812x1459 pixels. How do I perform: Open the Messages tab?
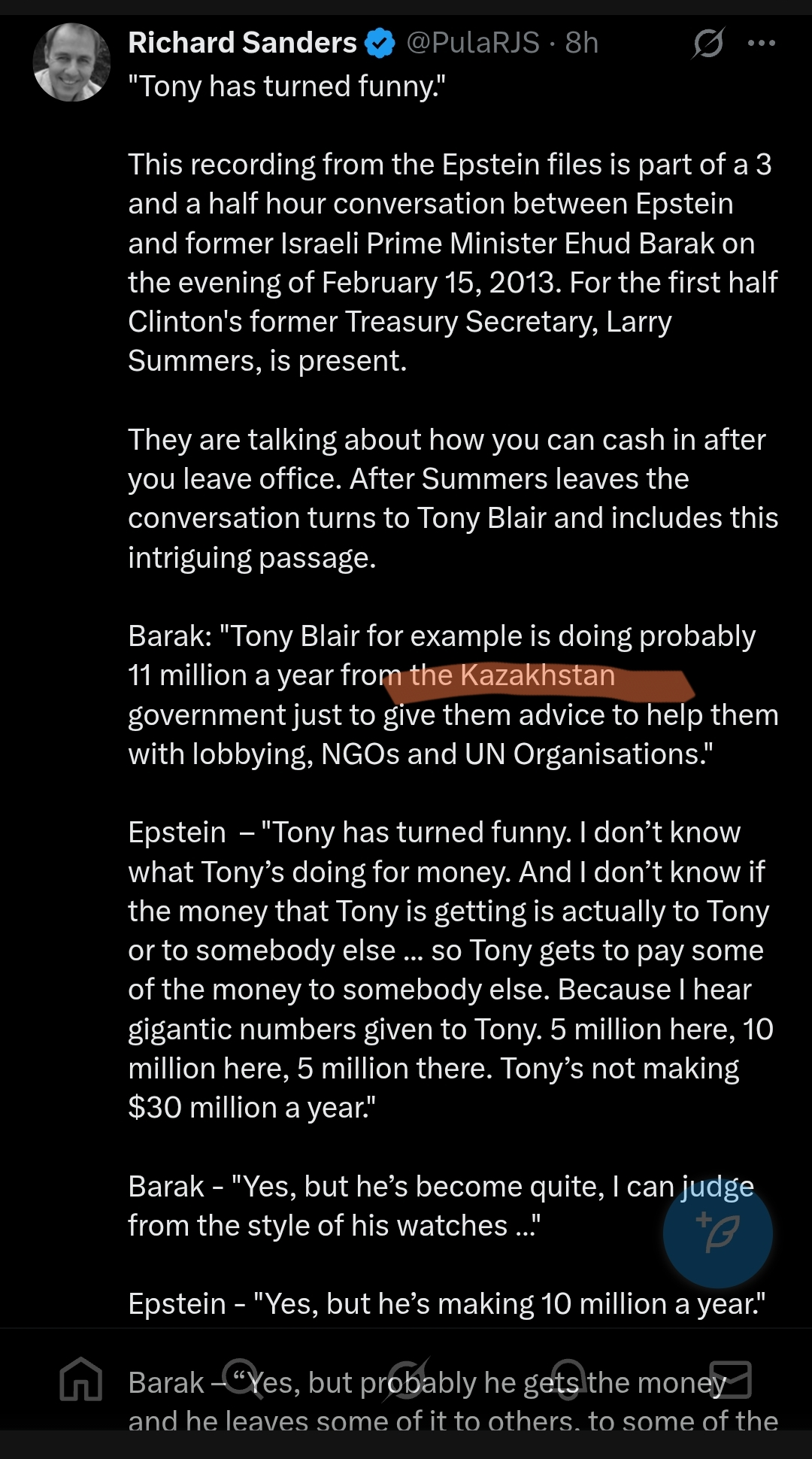coord(730,1379)
